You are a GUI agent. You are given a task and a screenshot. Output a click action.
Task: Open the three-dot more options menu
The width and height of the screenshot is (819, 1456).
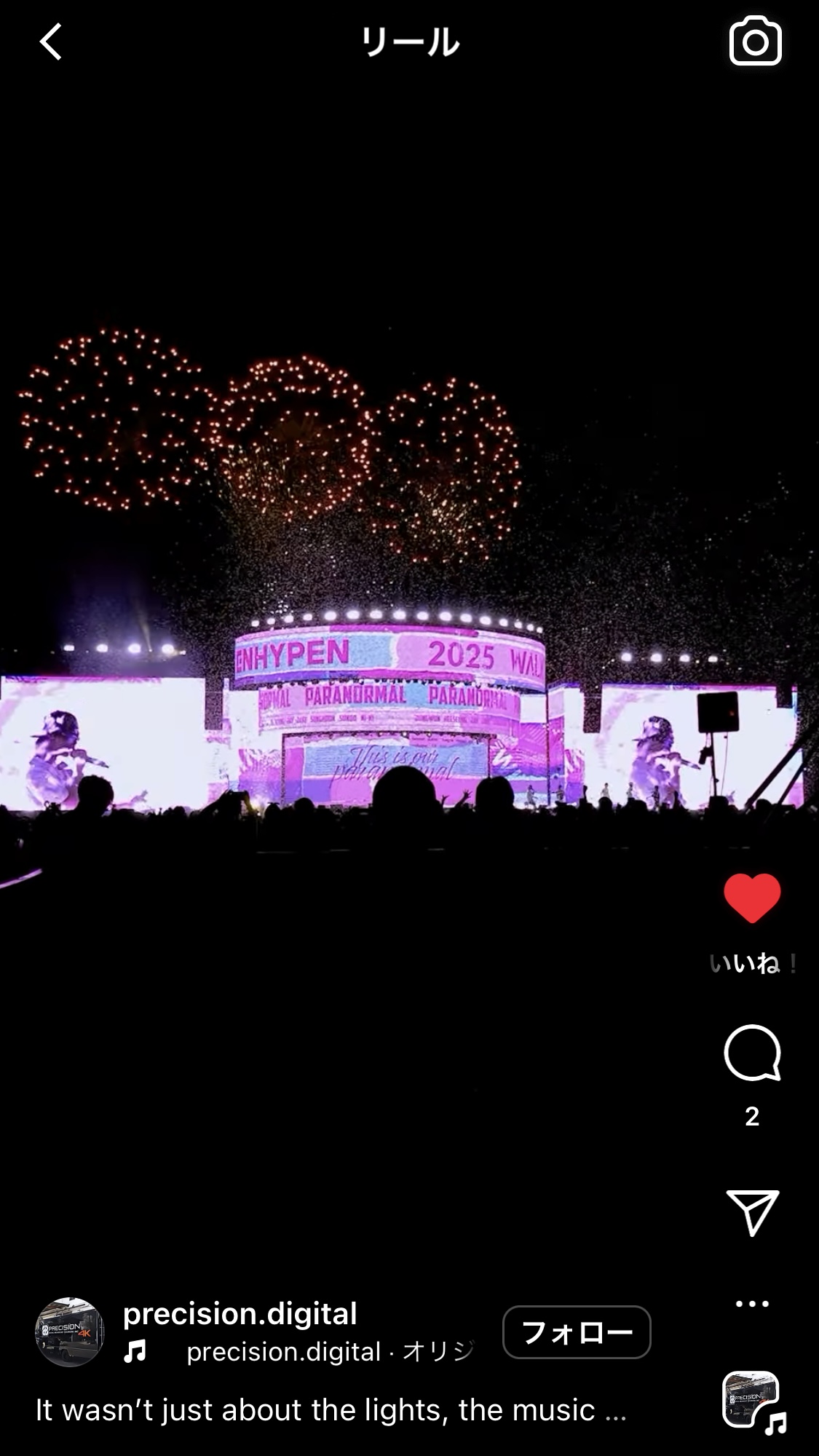coord(752,1303)
